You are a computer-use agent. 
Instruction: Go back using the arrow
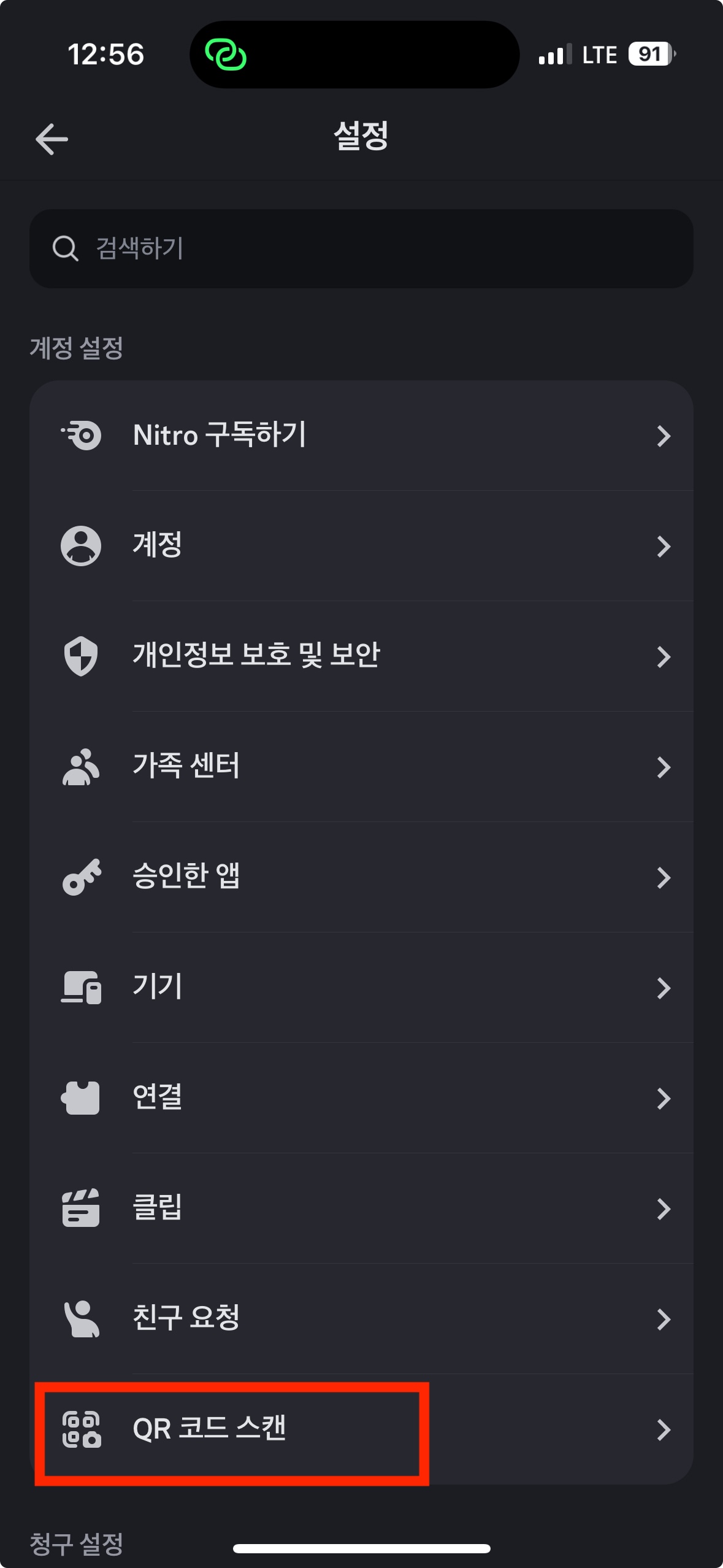[52, 139]
